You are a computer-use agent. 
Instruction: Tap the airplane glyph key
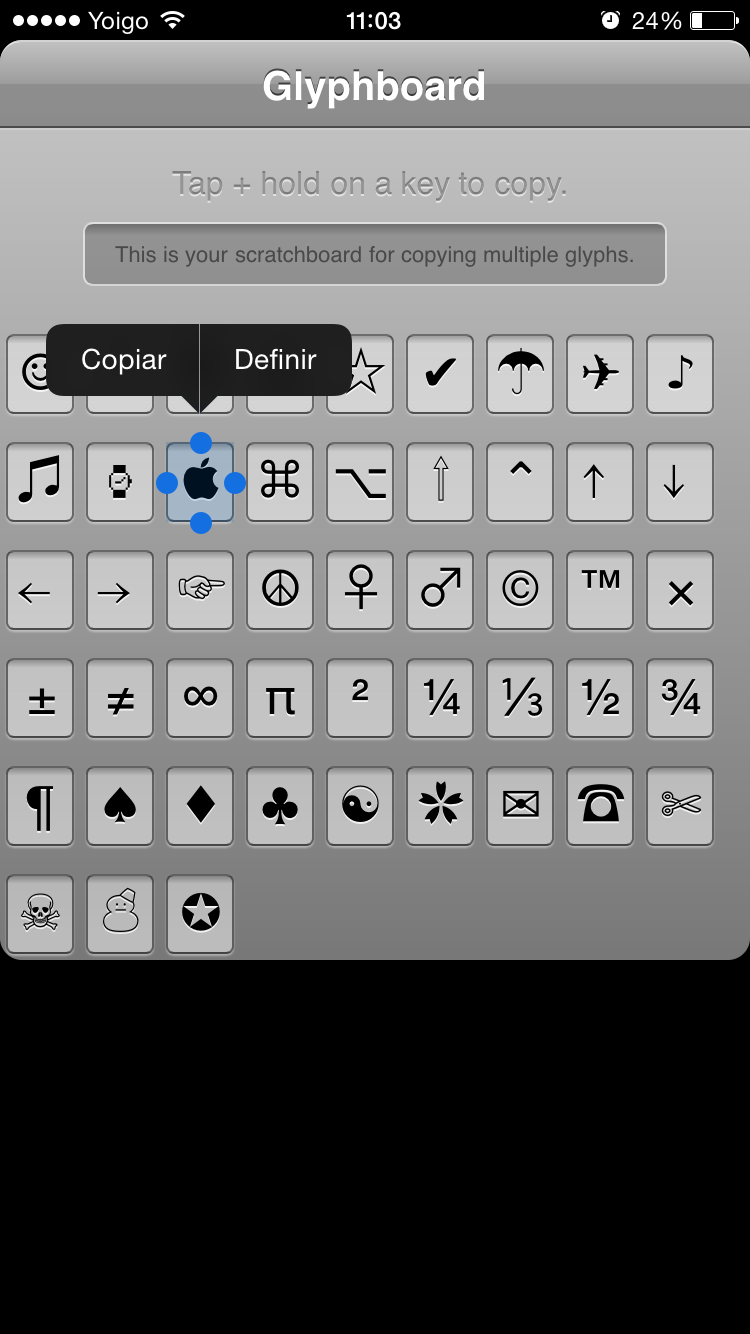coord(600,374)
